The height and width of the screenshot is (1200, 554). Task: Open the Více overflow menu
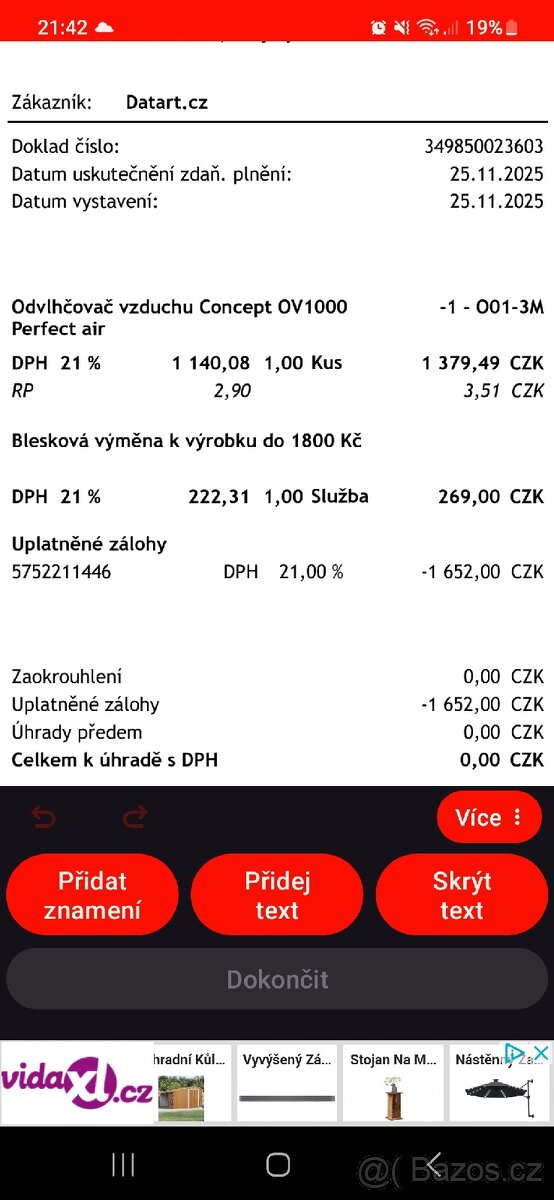pyautogui.click(x=489, y=817)
